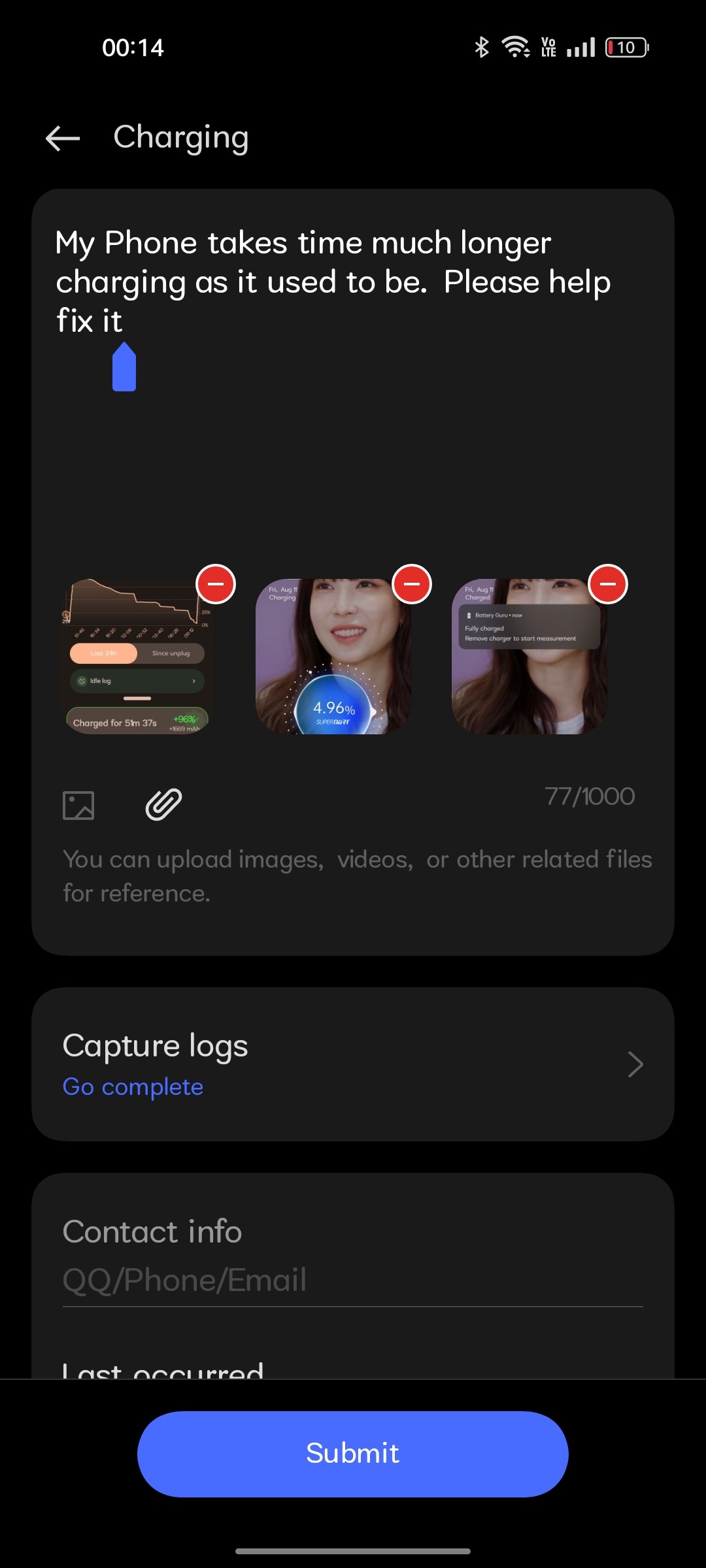Screen dimensions: 706x1568
Task: Tap the problem description text field
Action: tap(353, 392)
